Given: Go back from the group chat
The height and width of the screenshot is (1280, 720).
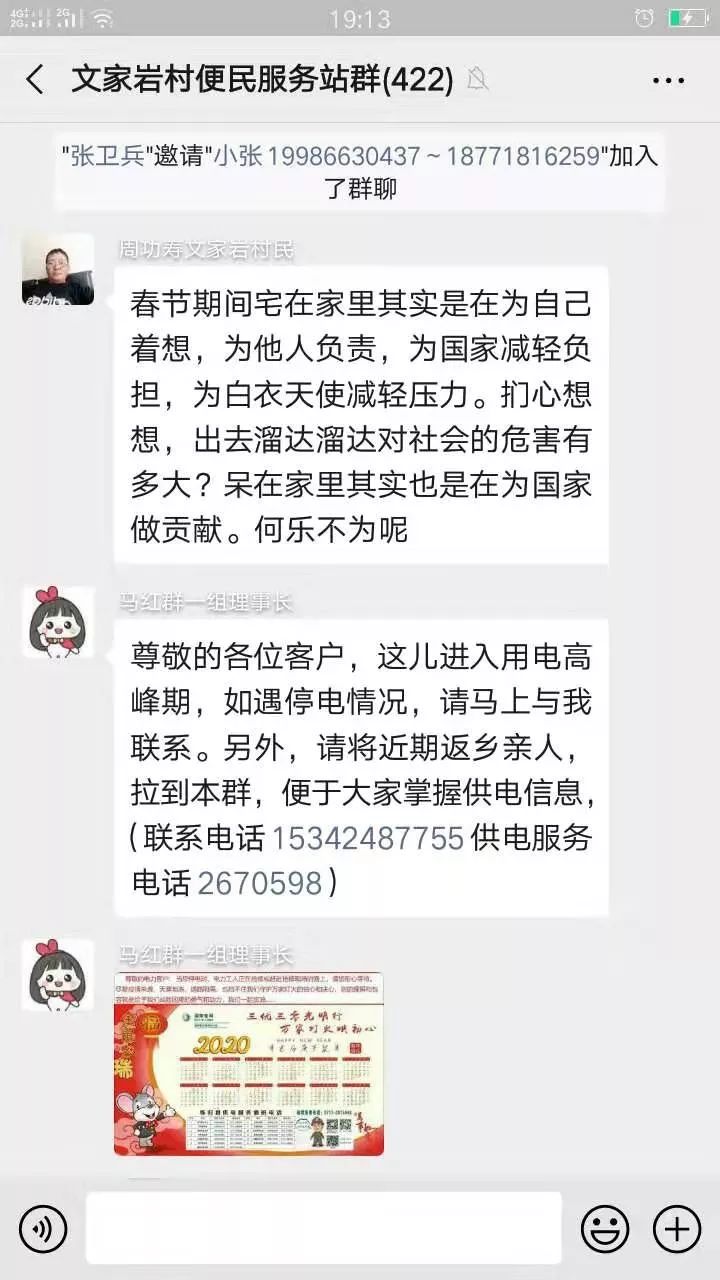Looking at the screenshot, I should pyautogui.click(x=36, y=80).
